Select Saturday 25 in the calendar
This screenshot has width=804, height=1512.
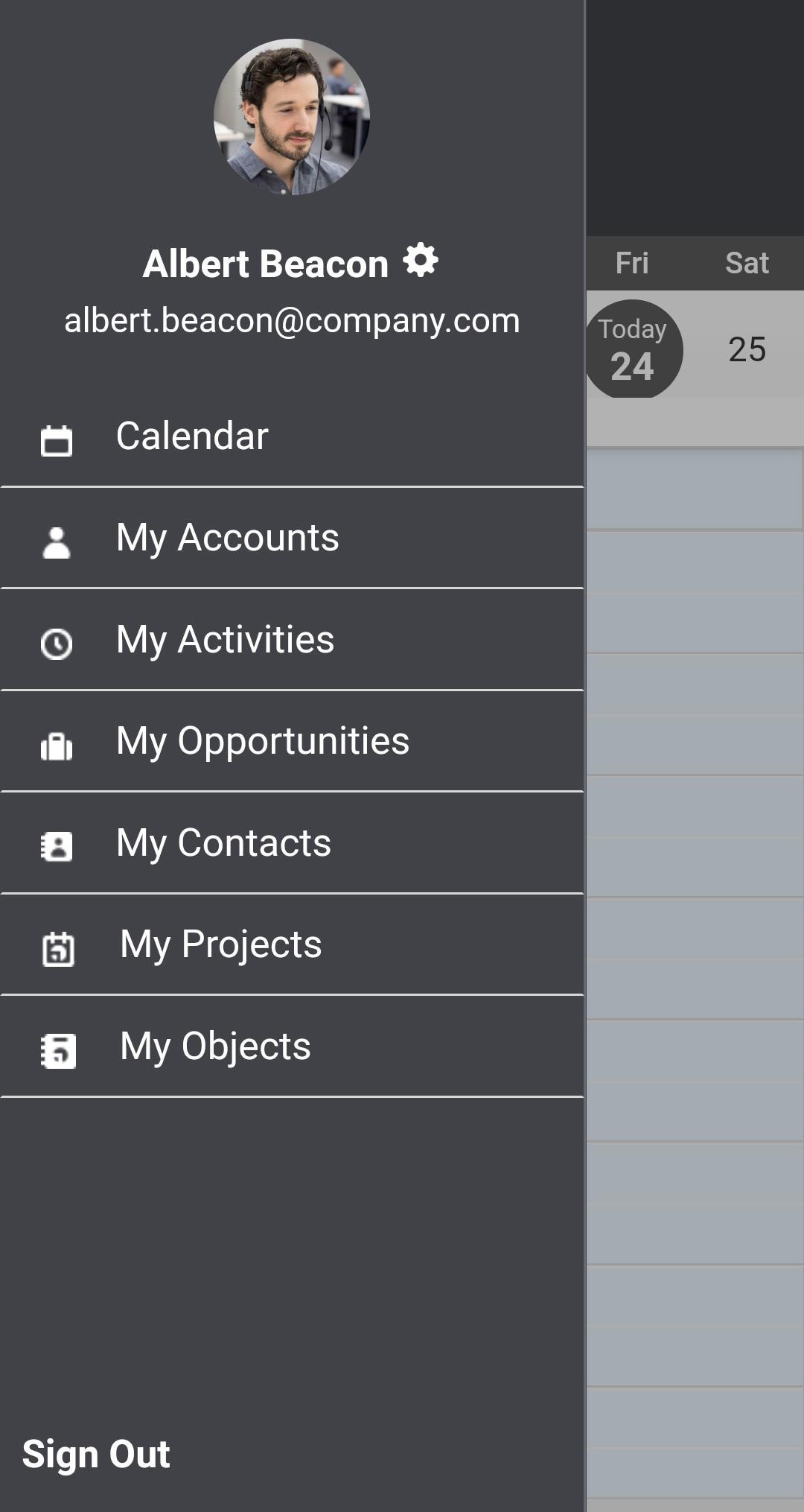(747, 349)
